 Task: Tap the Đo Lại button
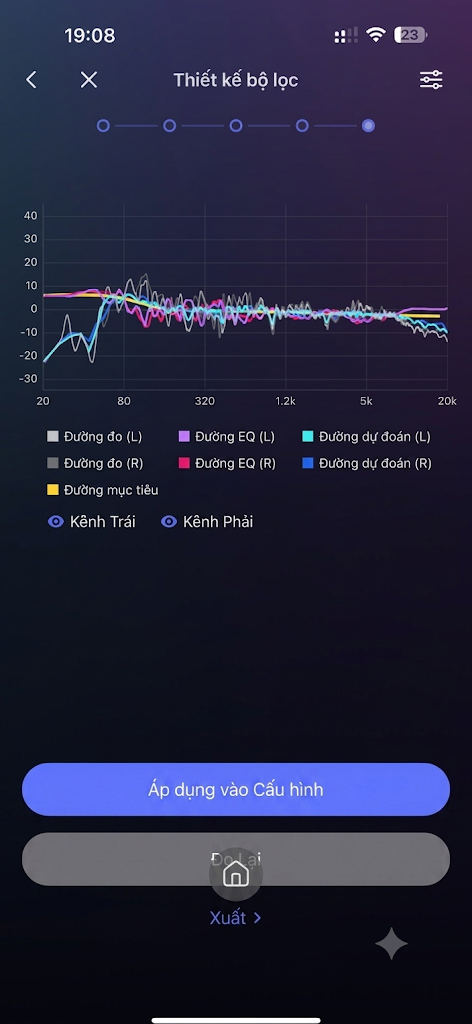click(x=236, y=859)
